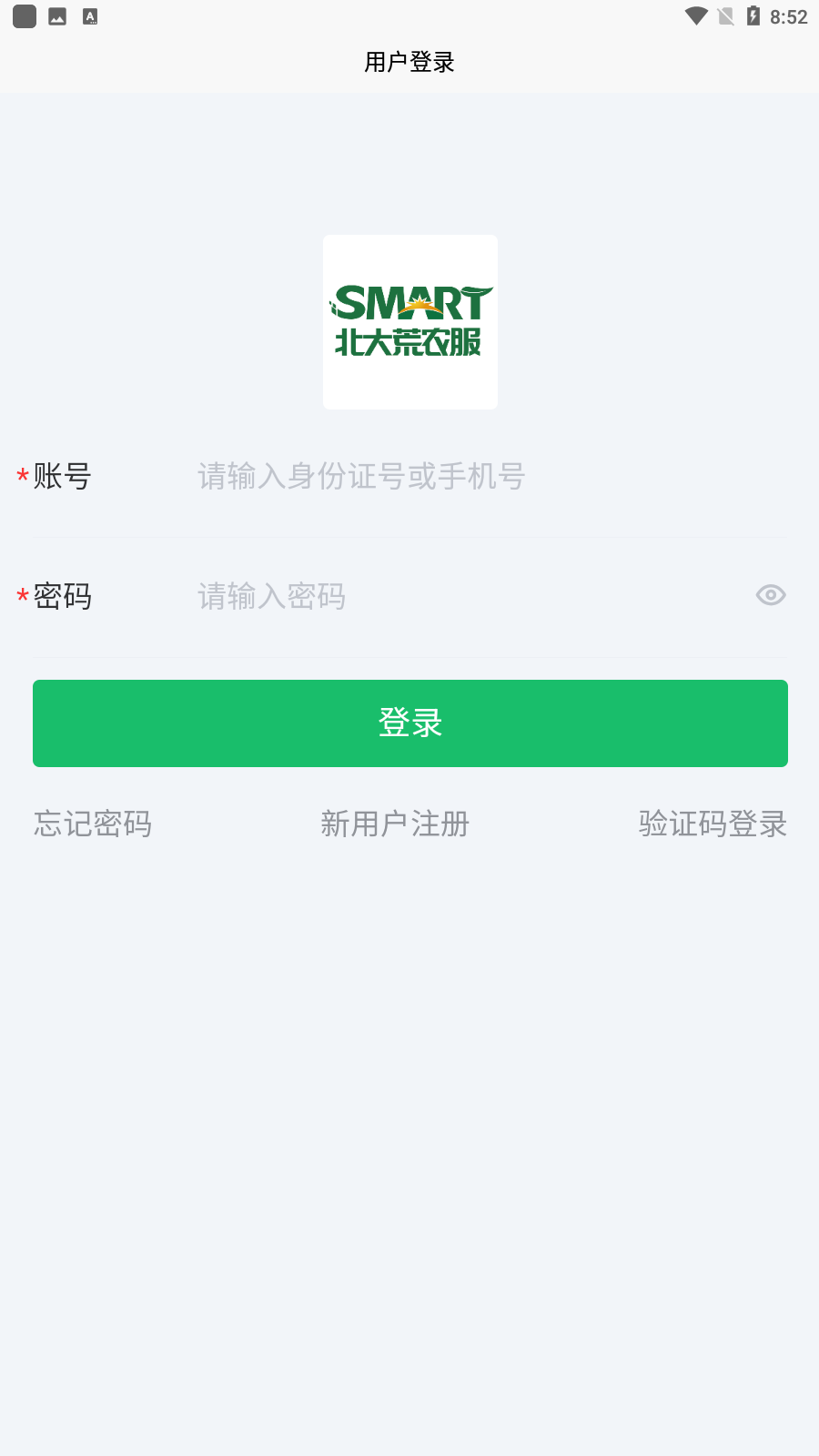819x1456 pixels.
Task: Switch to 验证码登录 verification code login
Action: pos(713,824)
